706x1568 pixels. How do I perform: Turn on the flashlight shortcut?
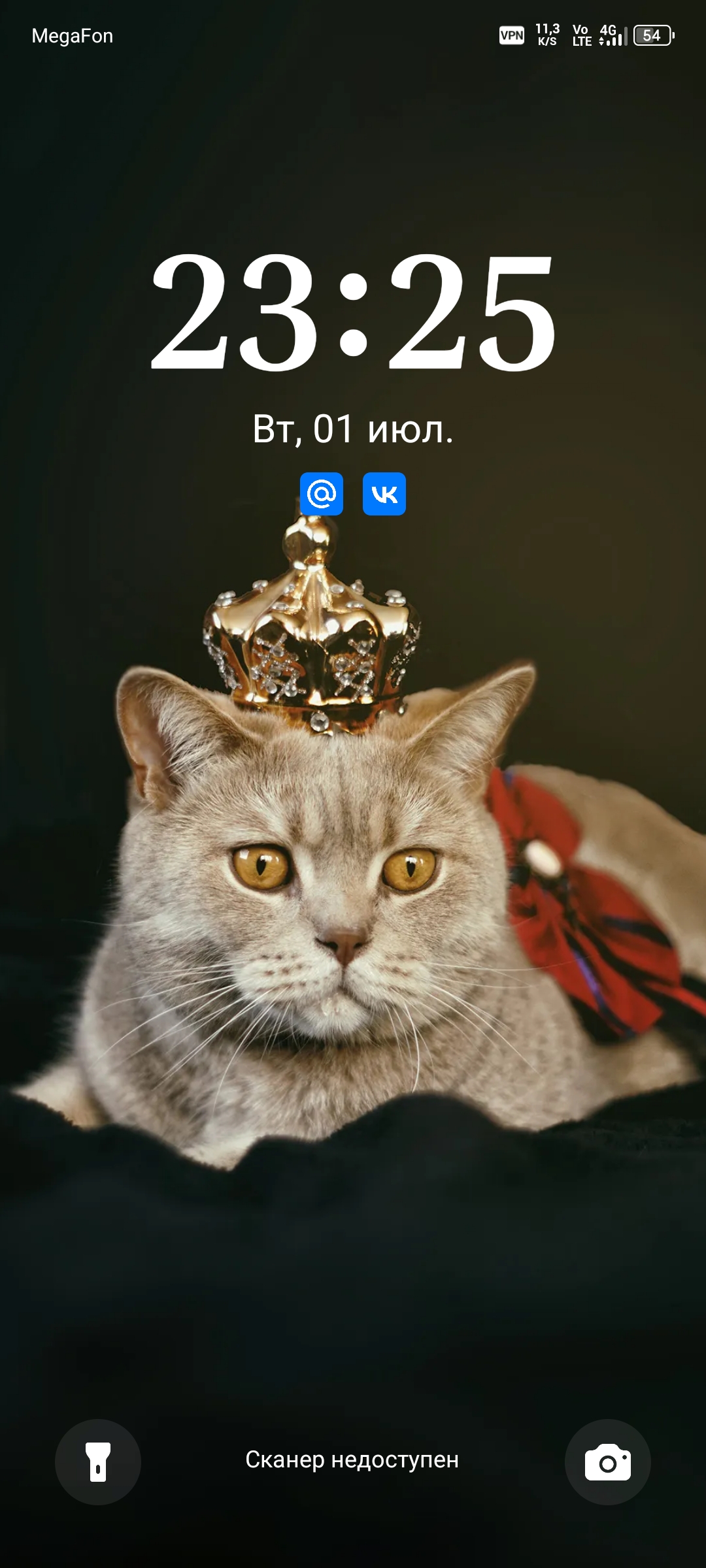[x=98, y=1462]
